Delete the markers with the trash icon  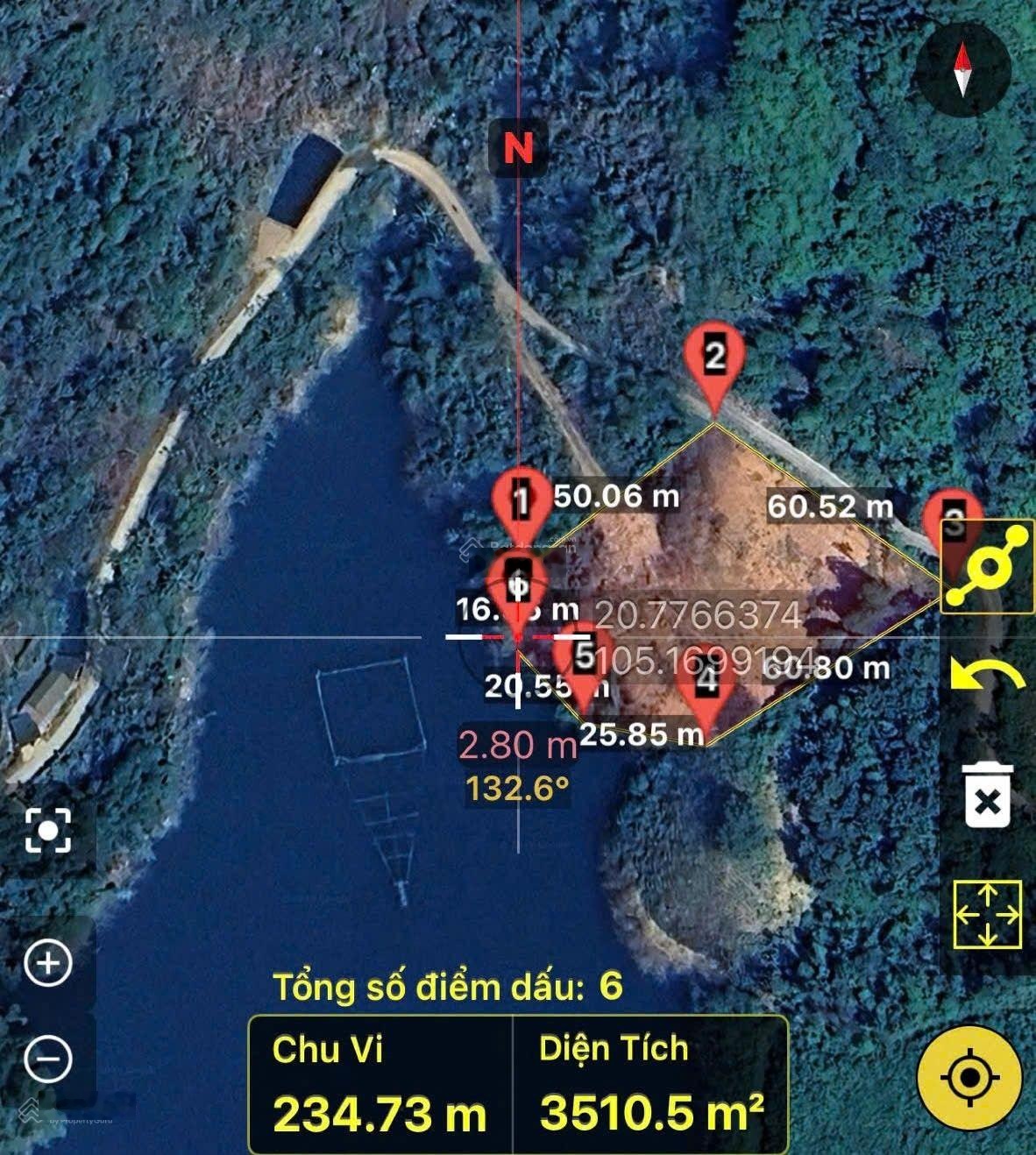coord(988,795)
